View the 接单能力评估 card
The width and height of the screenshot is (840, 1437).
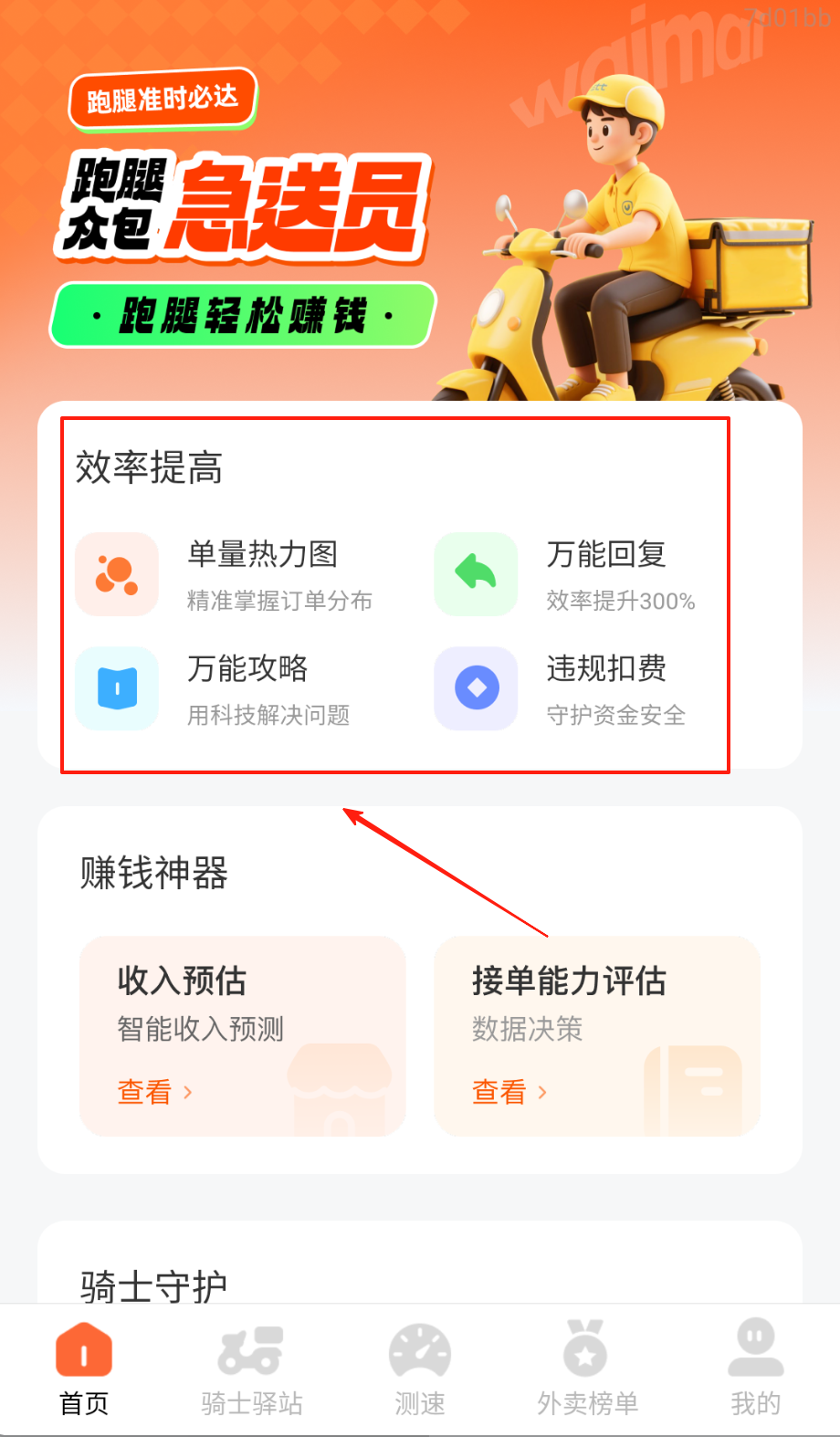(x=597, y=1035)
